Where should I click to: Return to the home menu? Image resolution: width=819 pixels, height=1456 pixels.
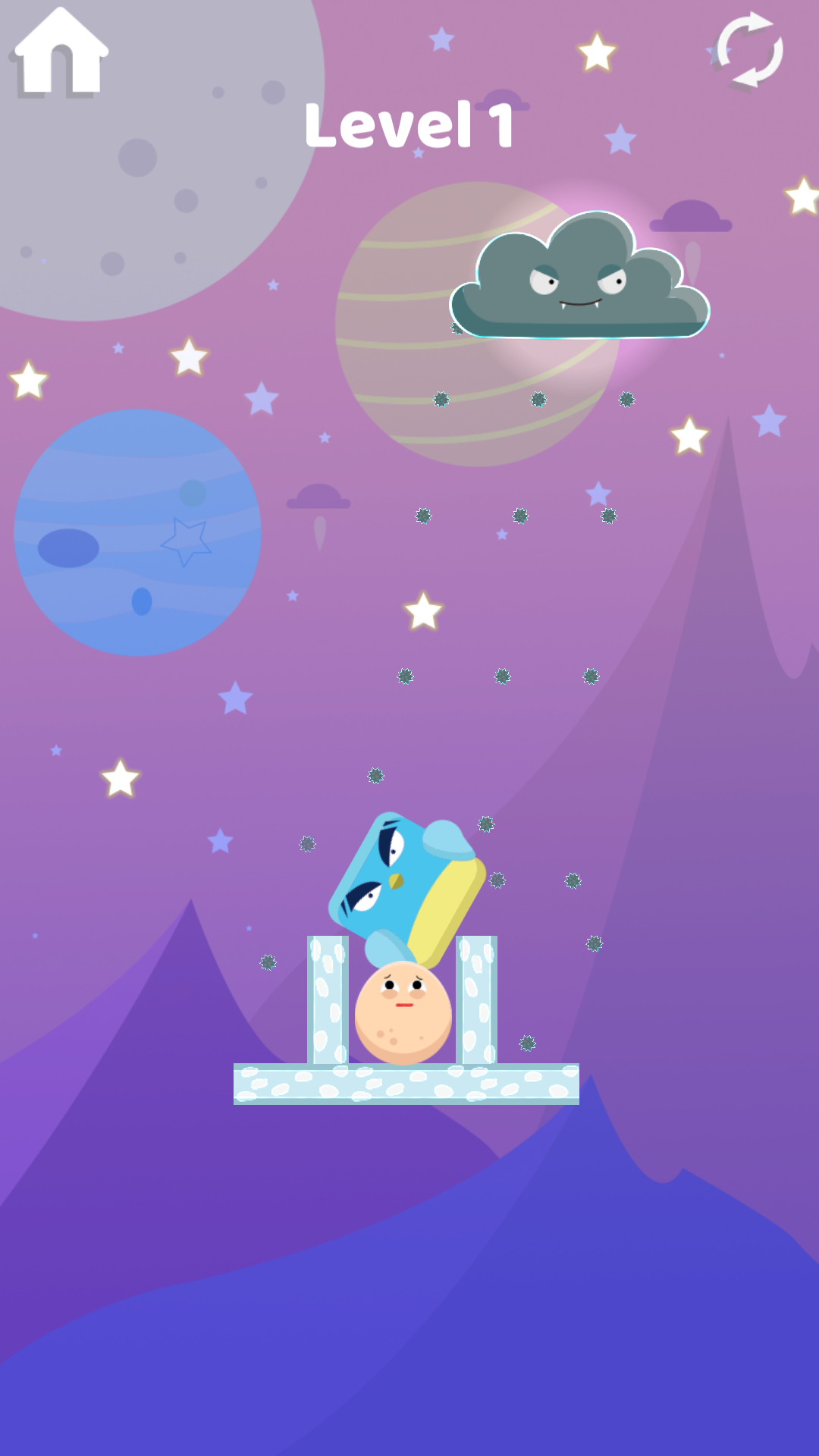(x=61, y=52)
